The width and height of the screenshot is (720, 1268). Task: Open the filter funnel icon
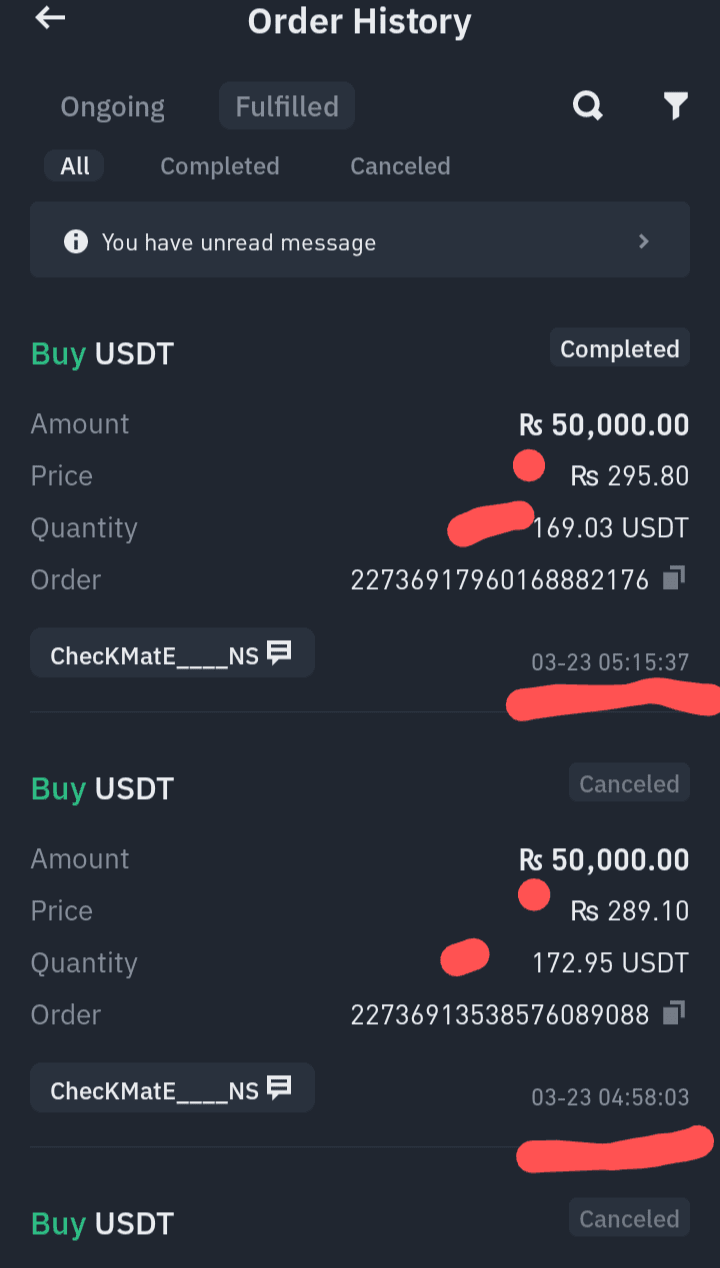pyautogui.click(x=676, y=106)
